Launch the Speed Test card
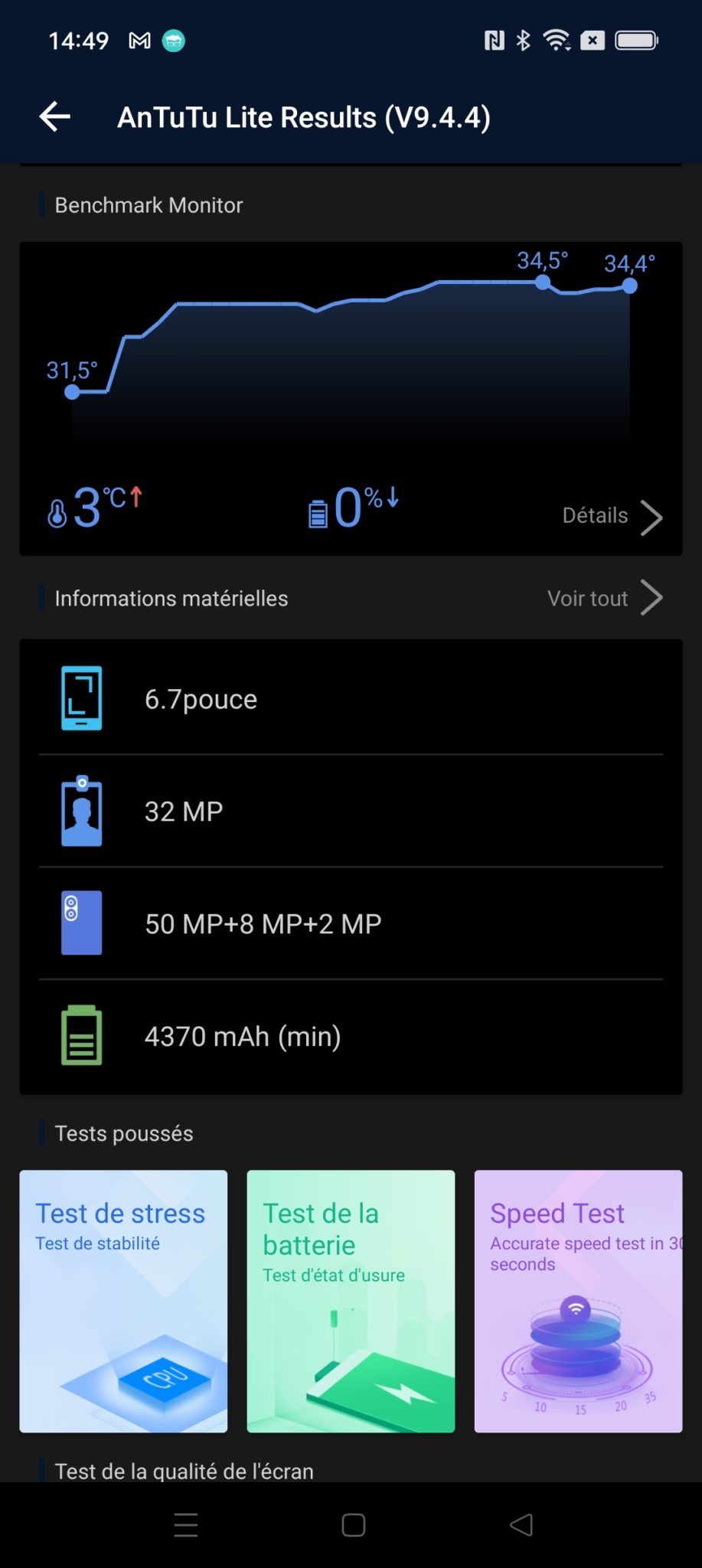The image size is (702, 1568). [x=578, y=1301]
